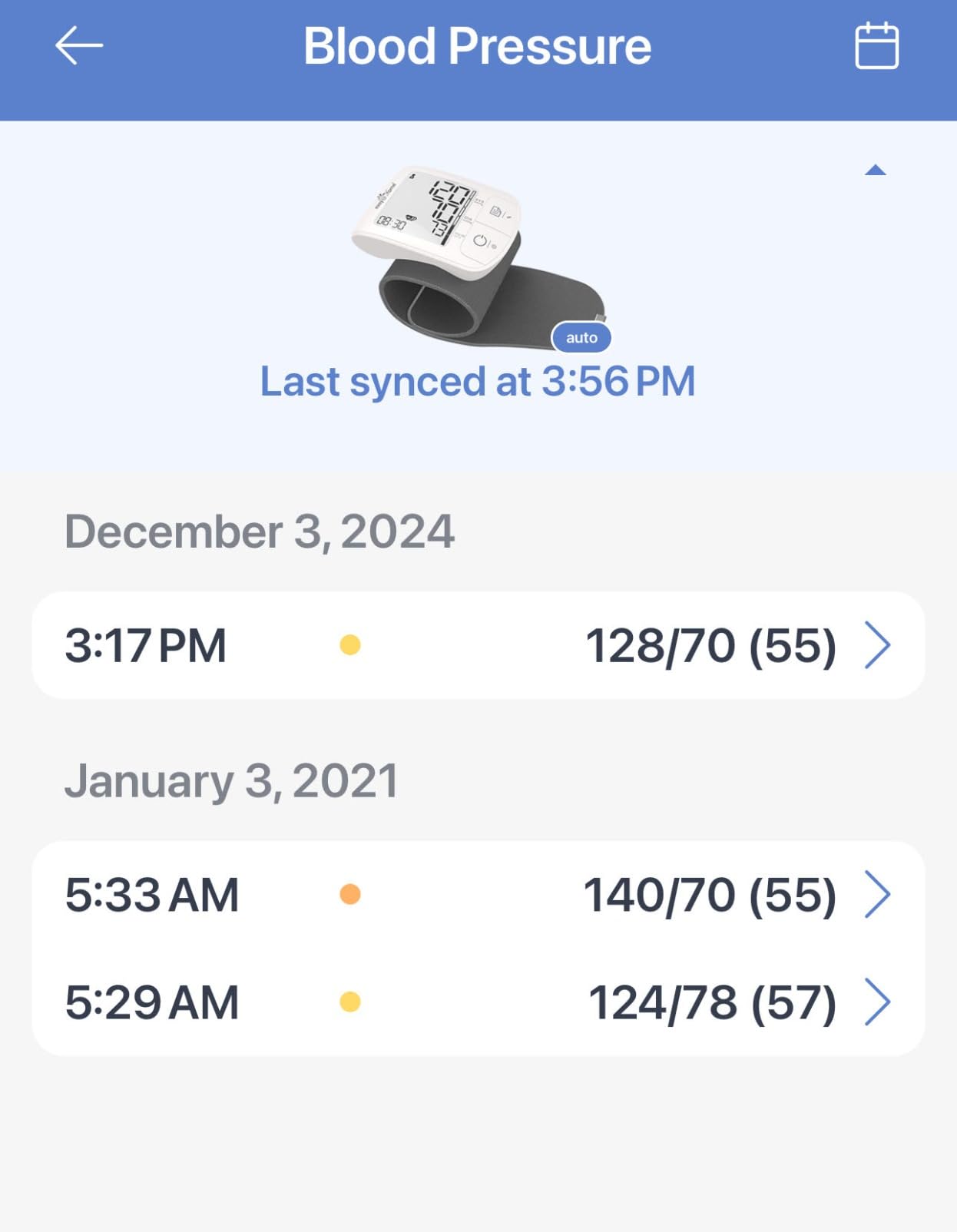Select the January 3, 2021 date header

[230, 783]
